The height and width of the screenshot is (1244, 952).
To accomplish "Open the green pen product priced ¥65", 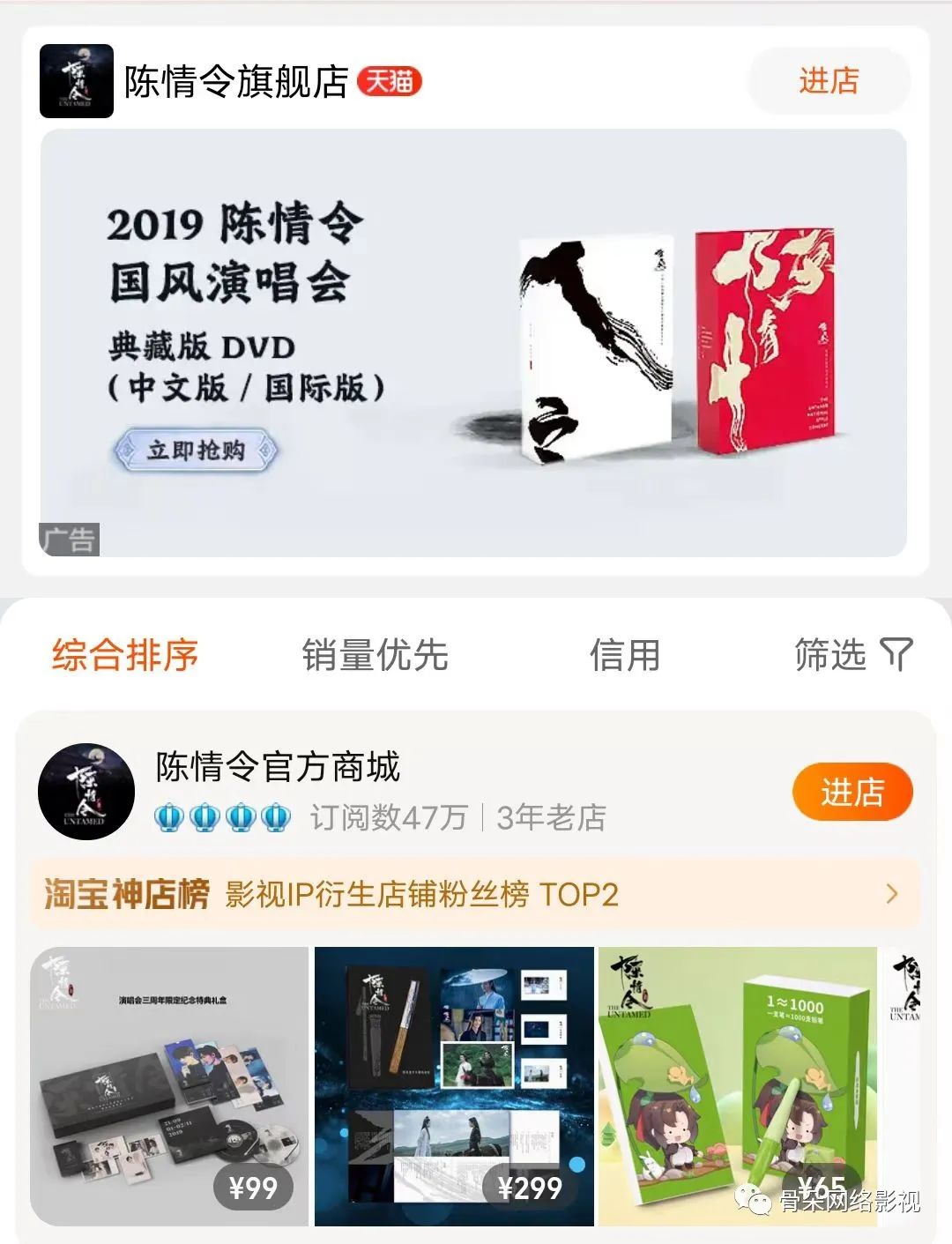I will click(x=737, y=1085).
